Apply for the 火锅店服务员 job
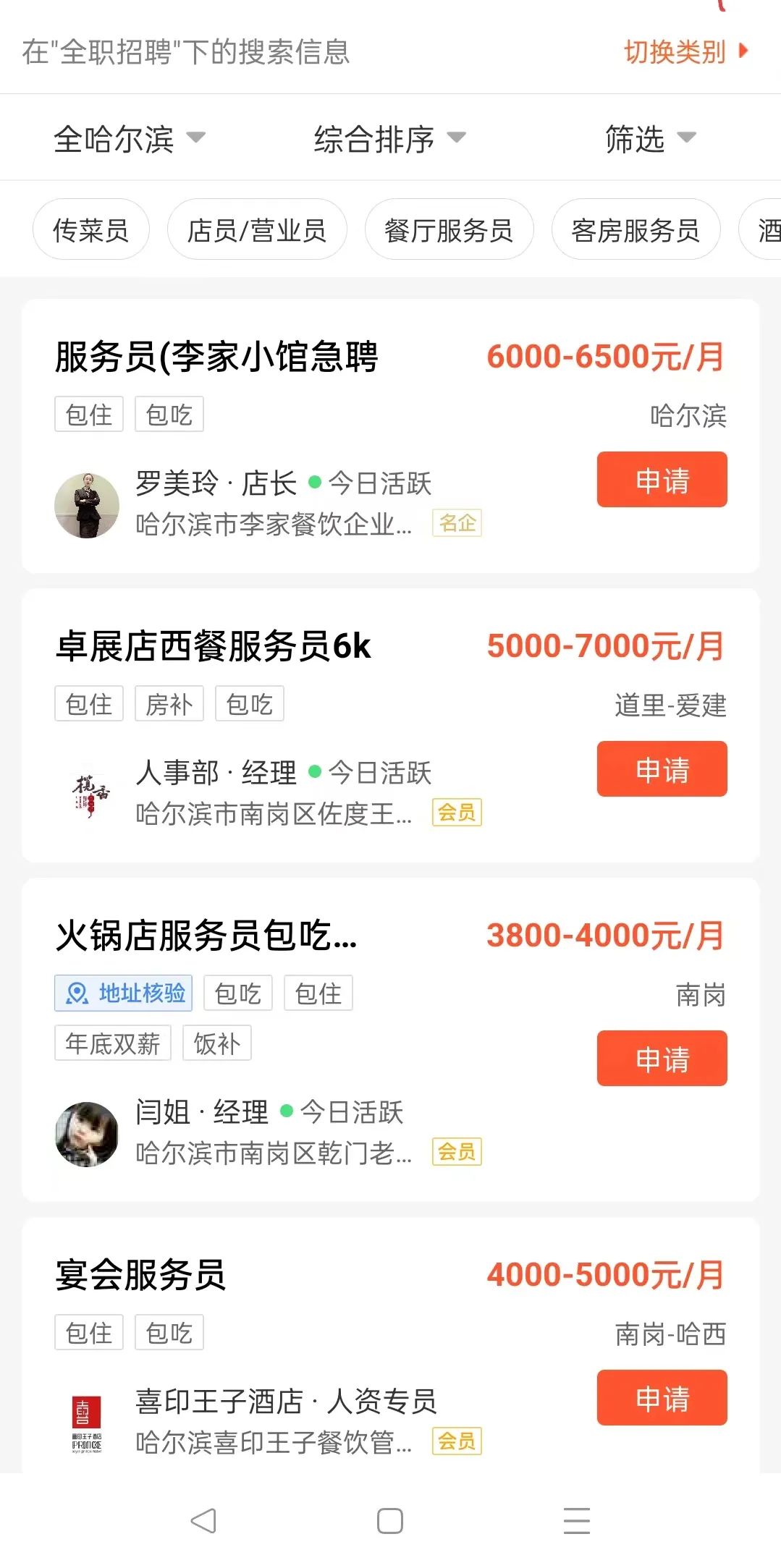This screenshot has height=1568, width=781. [662, 1059]
